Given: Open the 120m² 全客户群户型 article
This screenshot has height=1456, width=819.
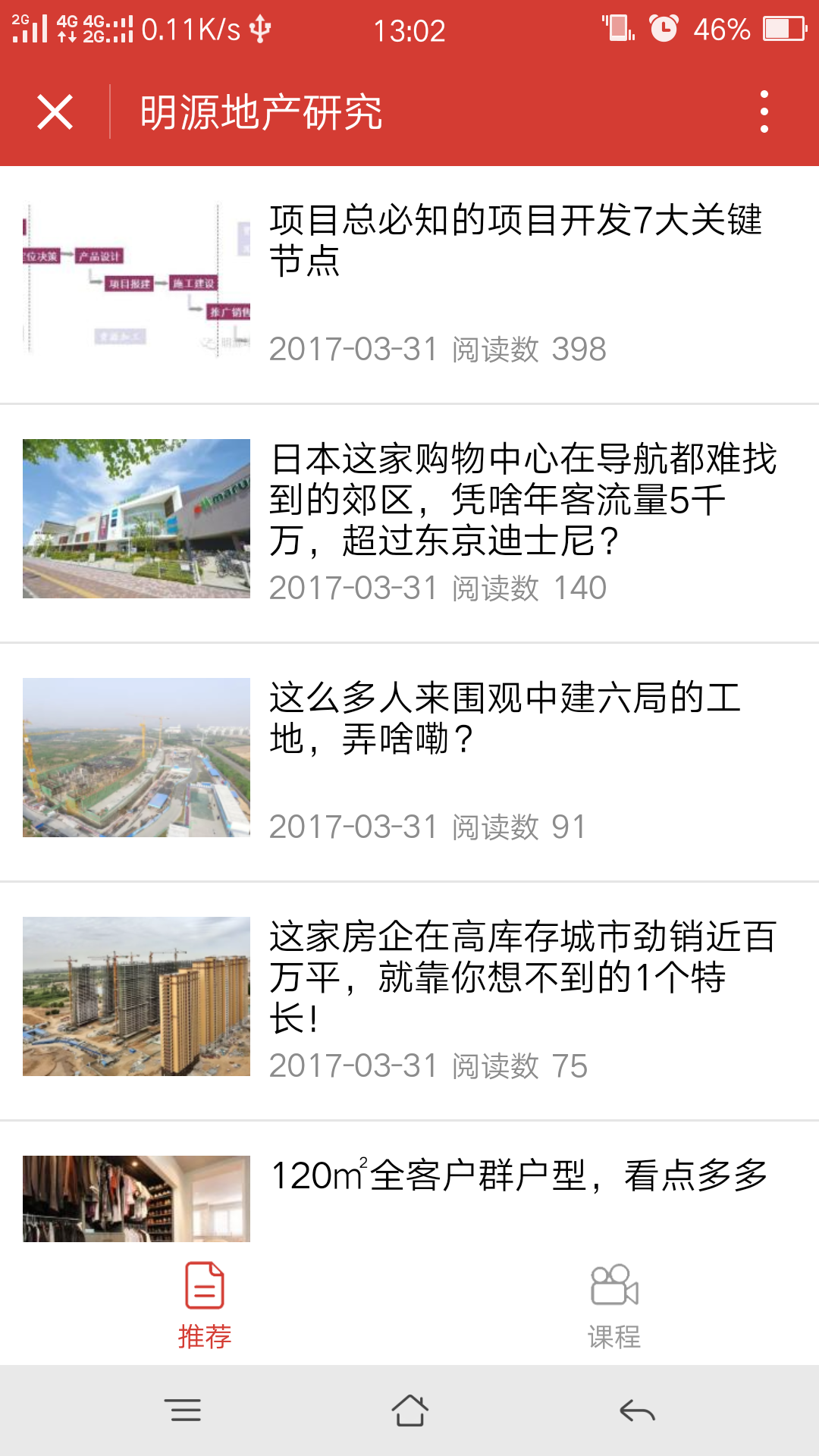Looking at the screenshot, I should 409,1183.
